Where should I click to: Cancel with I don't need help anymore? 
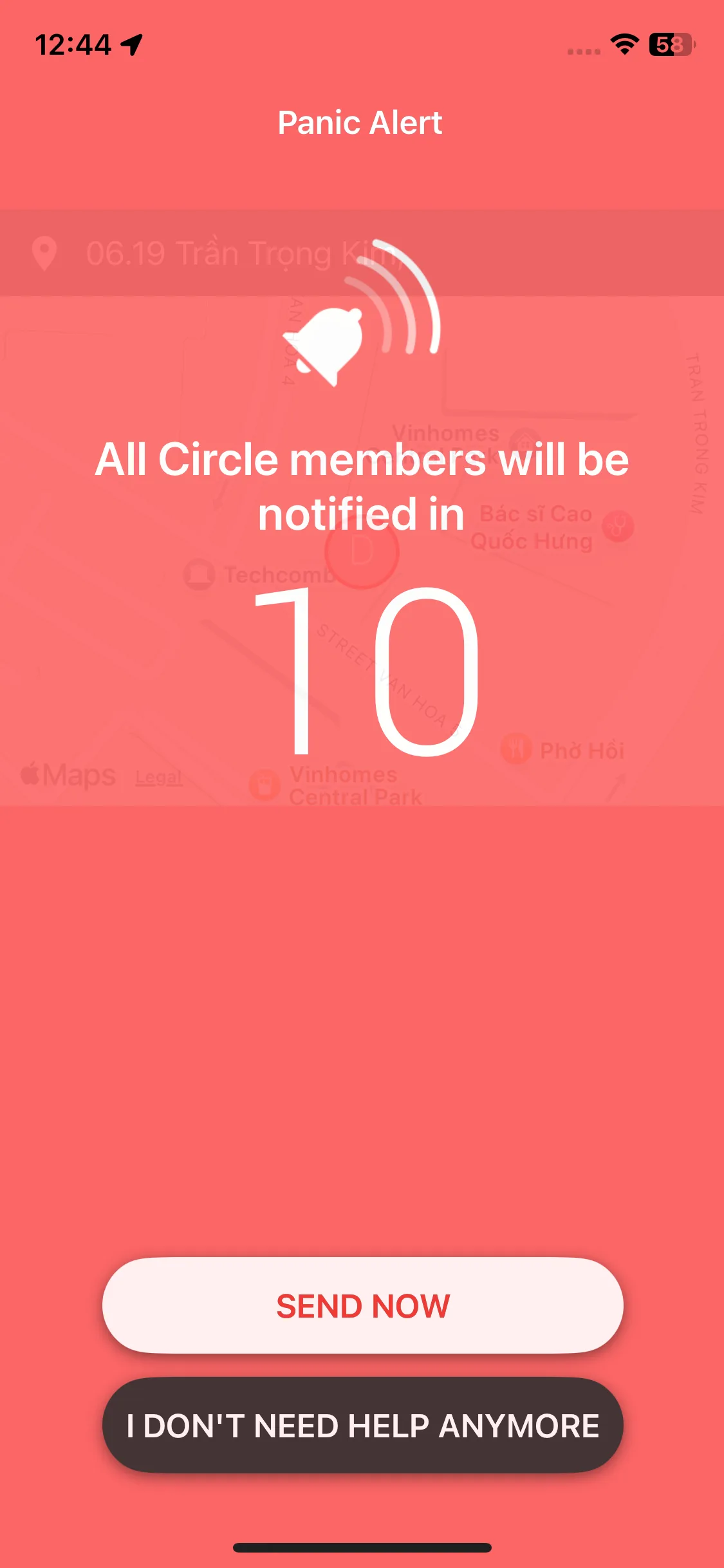click(x=362, y=1425)
